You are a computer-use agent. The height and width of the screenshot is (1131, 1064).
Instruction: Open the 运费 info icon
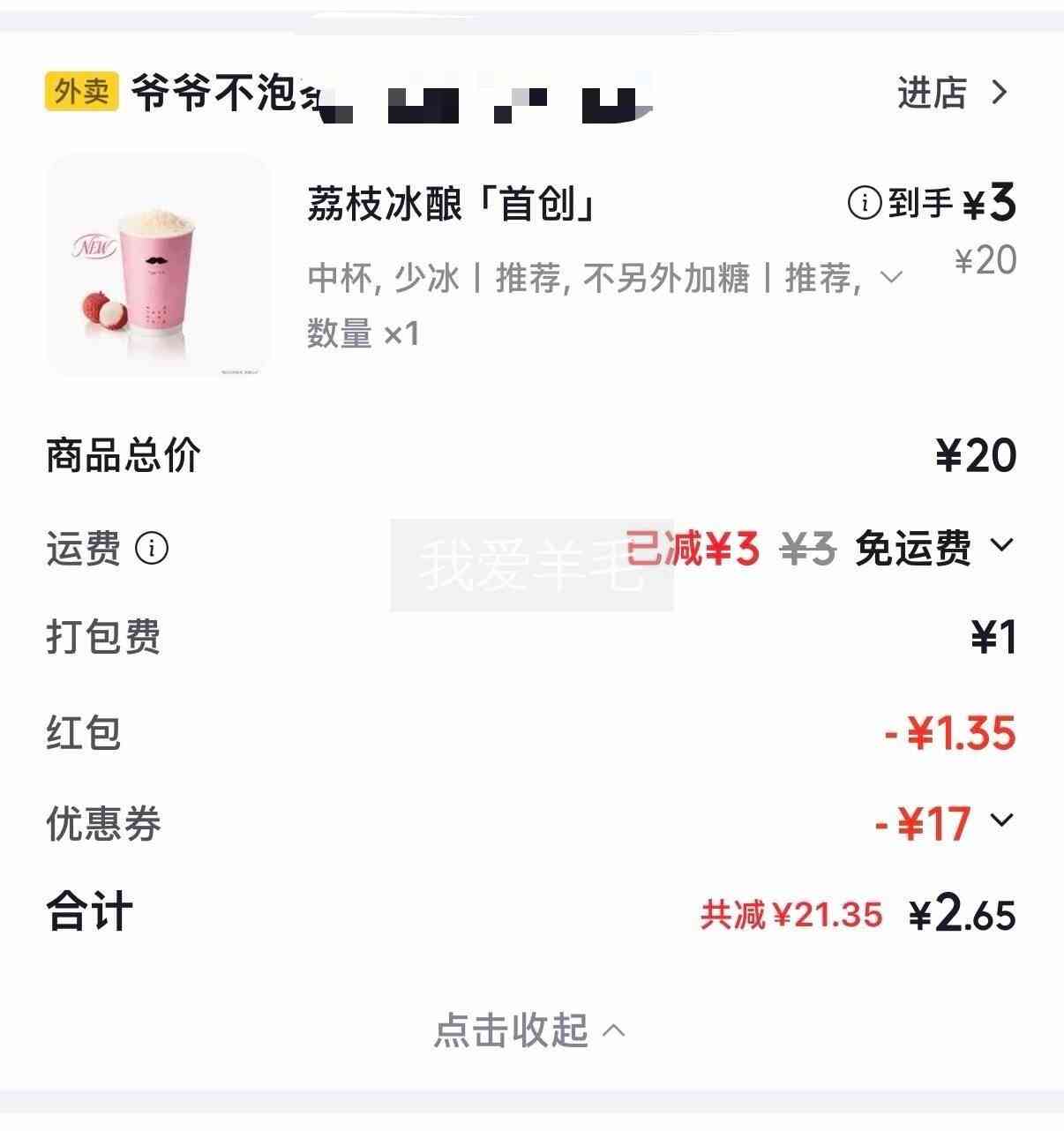[152, 549]
